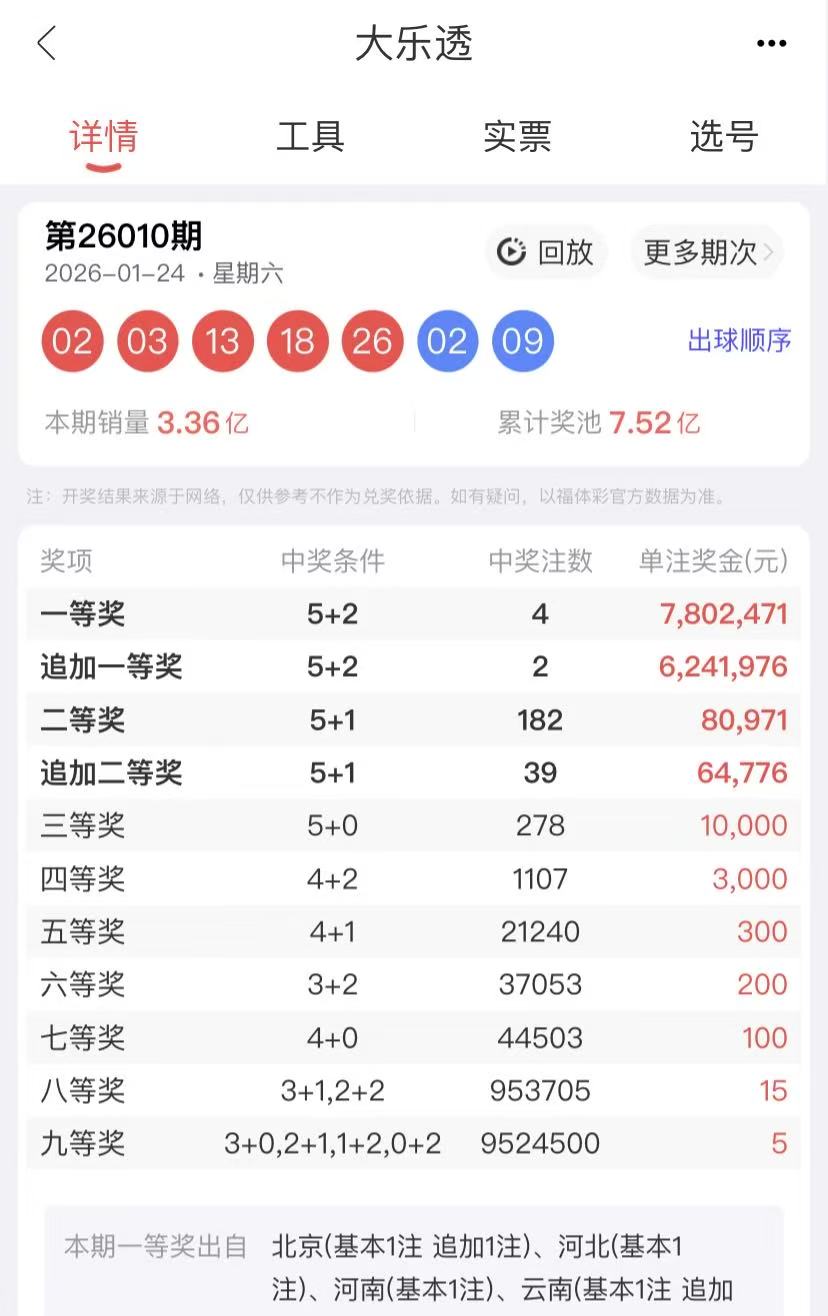Image resolution: width=828 pixels, height=1316 pixels.
Task: Select the 详情 tab
Action: (103, 137)
